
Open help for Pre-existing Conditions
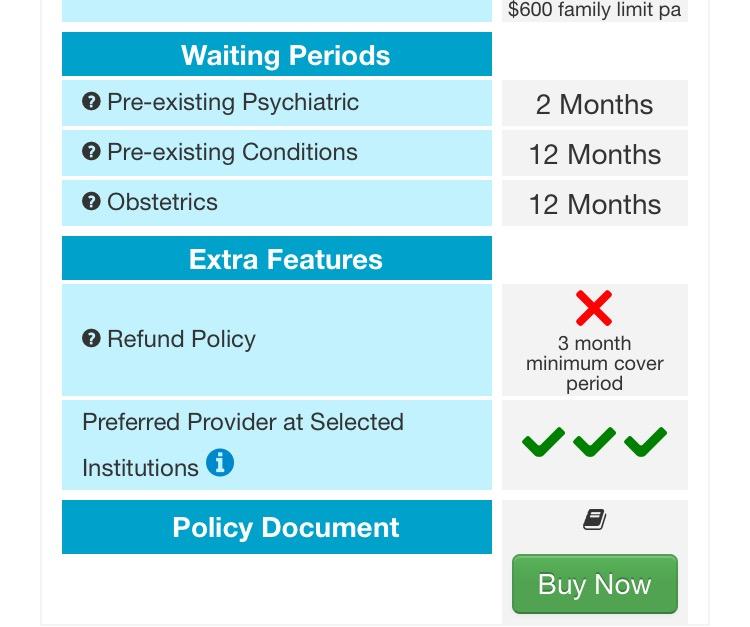click(x=91, y=152)
